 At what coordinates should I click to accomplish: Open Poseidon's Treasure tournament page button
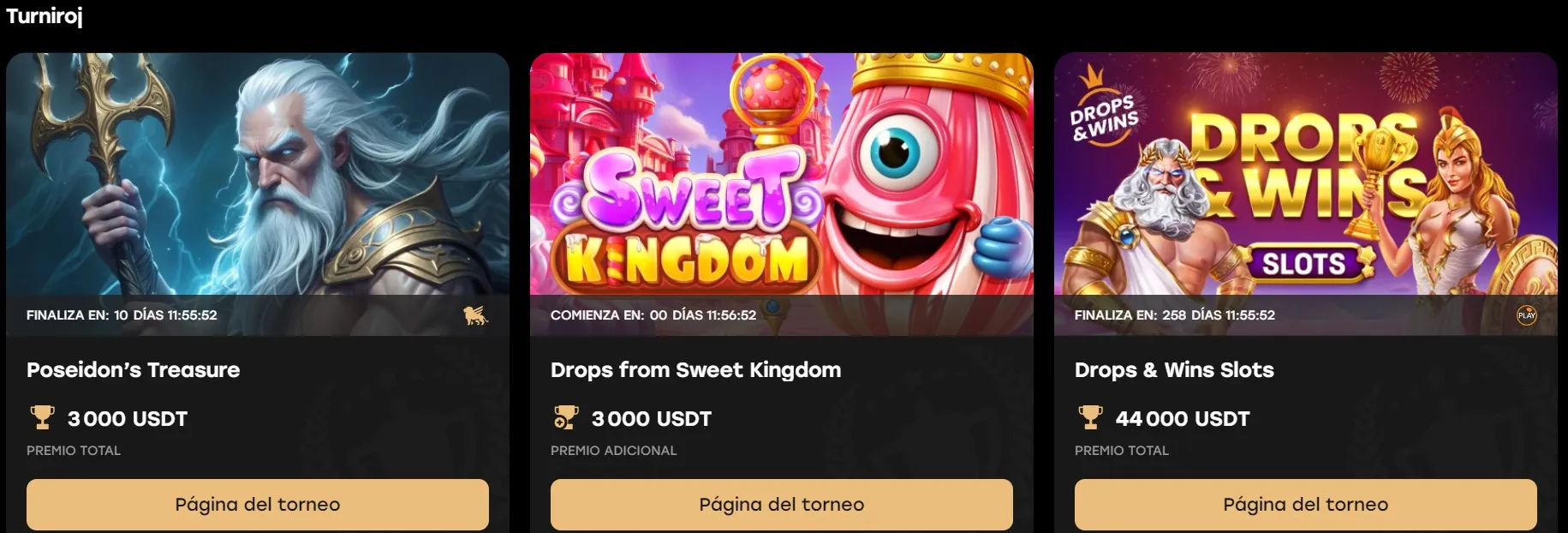click(257, 504)
